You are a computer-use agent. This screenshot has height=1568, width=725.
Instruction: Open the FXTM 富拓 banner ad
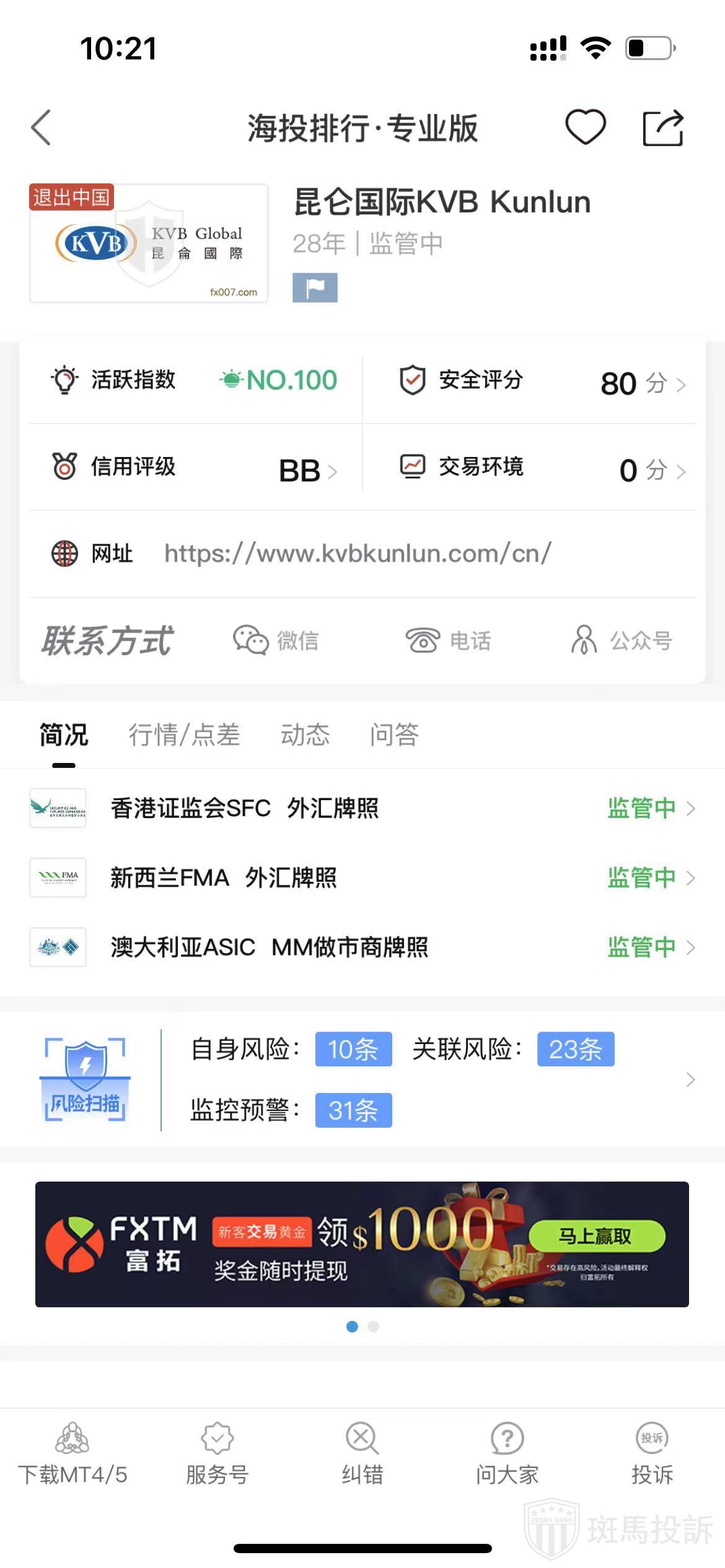click(x=362, y=1244)
